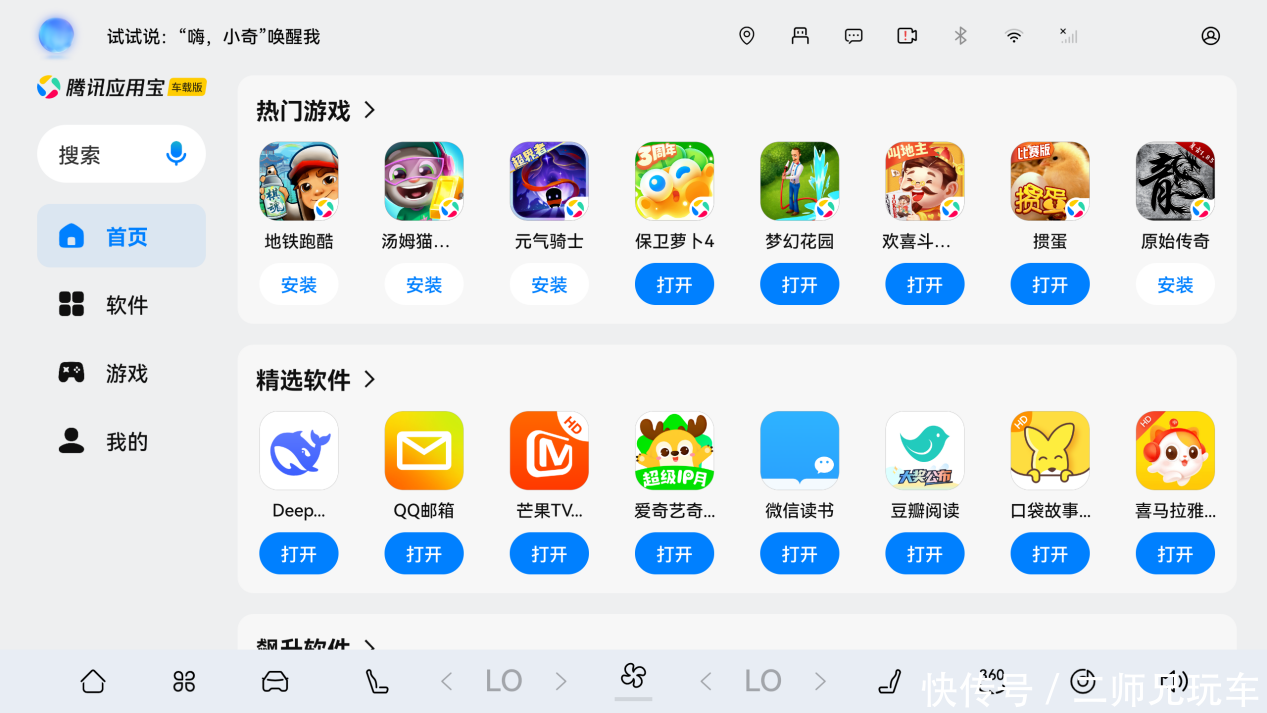1267x713 pixels.
Task: Expand the 精选软件 section
Action: click(x=370, y=379)
